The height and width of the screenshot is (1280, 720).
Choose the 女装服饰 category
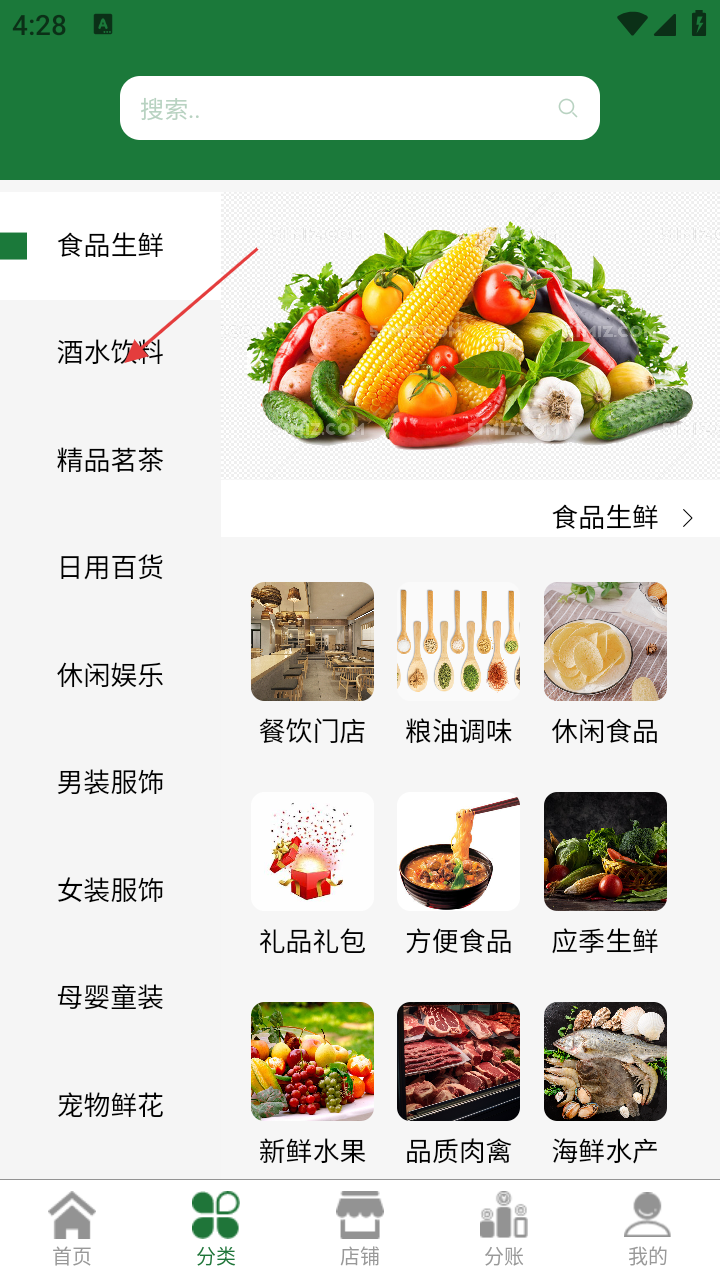(x=110, y=890)
